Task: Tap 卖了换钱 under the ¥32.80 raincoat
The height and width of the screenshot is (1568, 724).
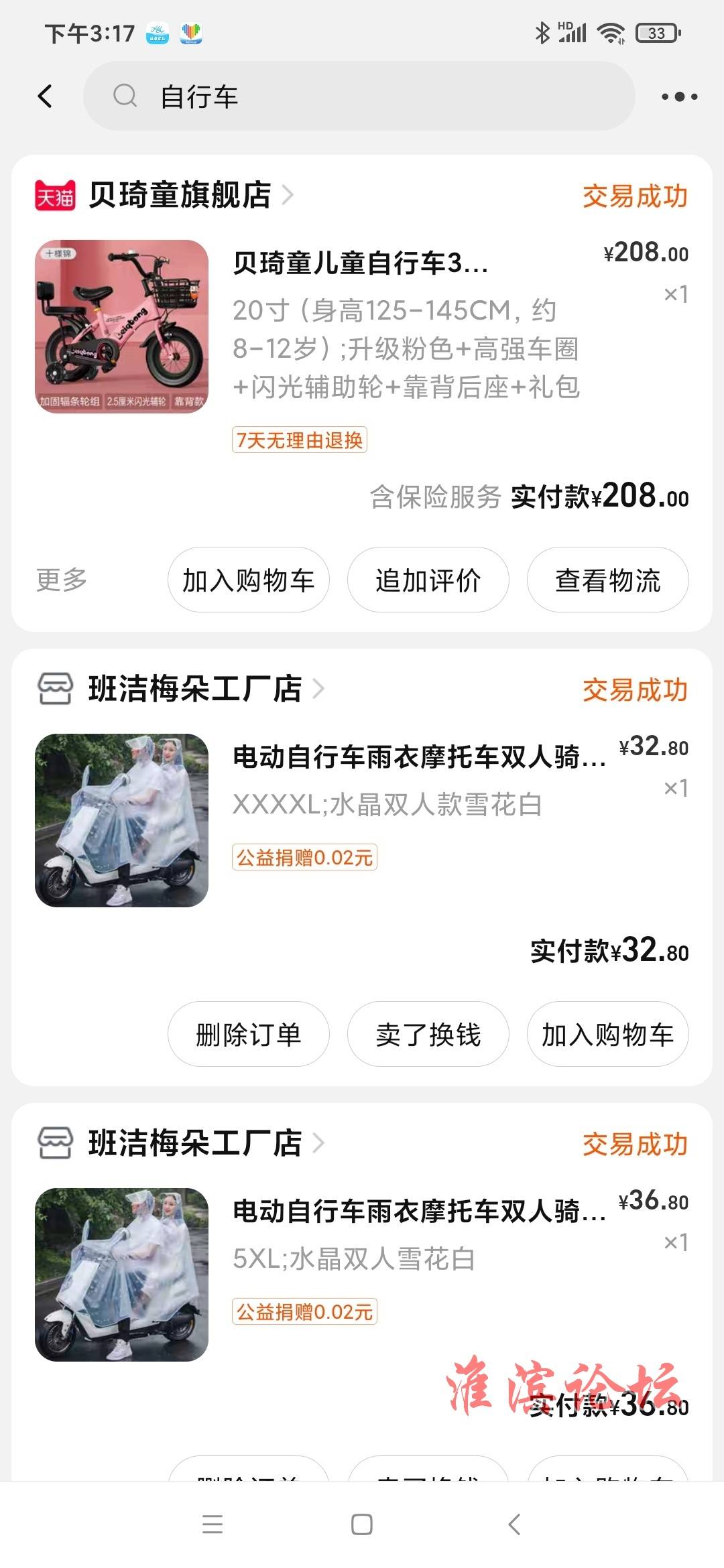Action: point(428,1034)
